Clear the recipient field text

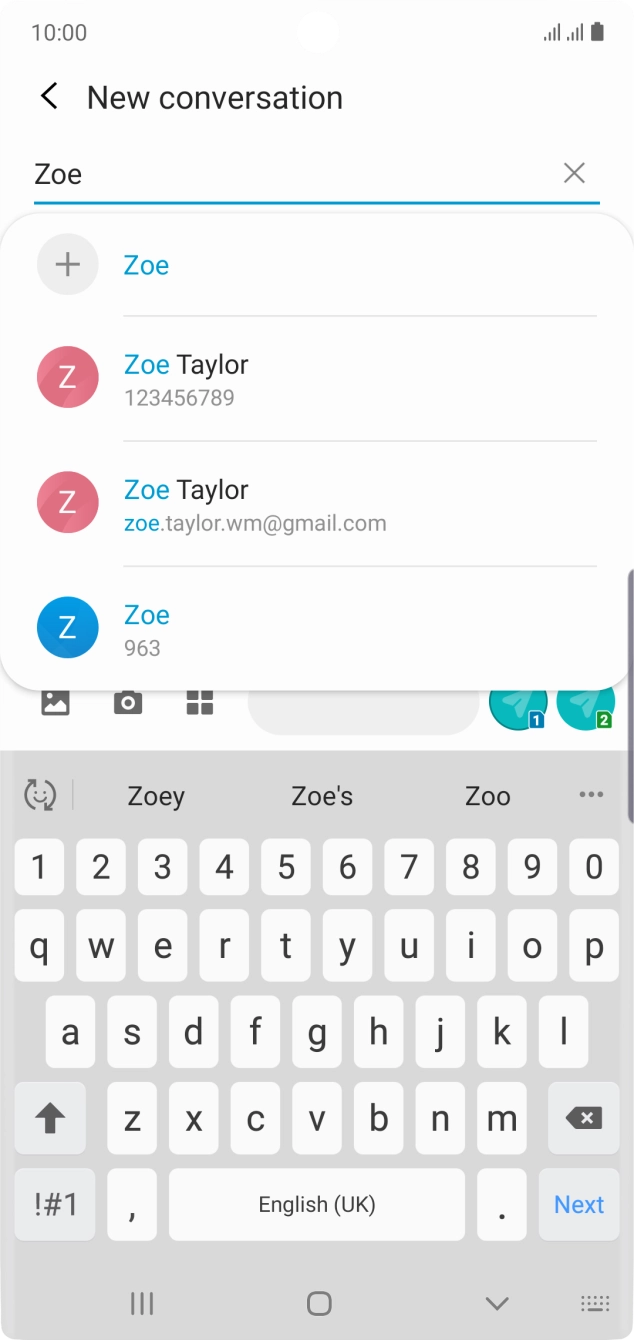574,174
